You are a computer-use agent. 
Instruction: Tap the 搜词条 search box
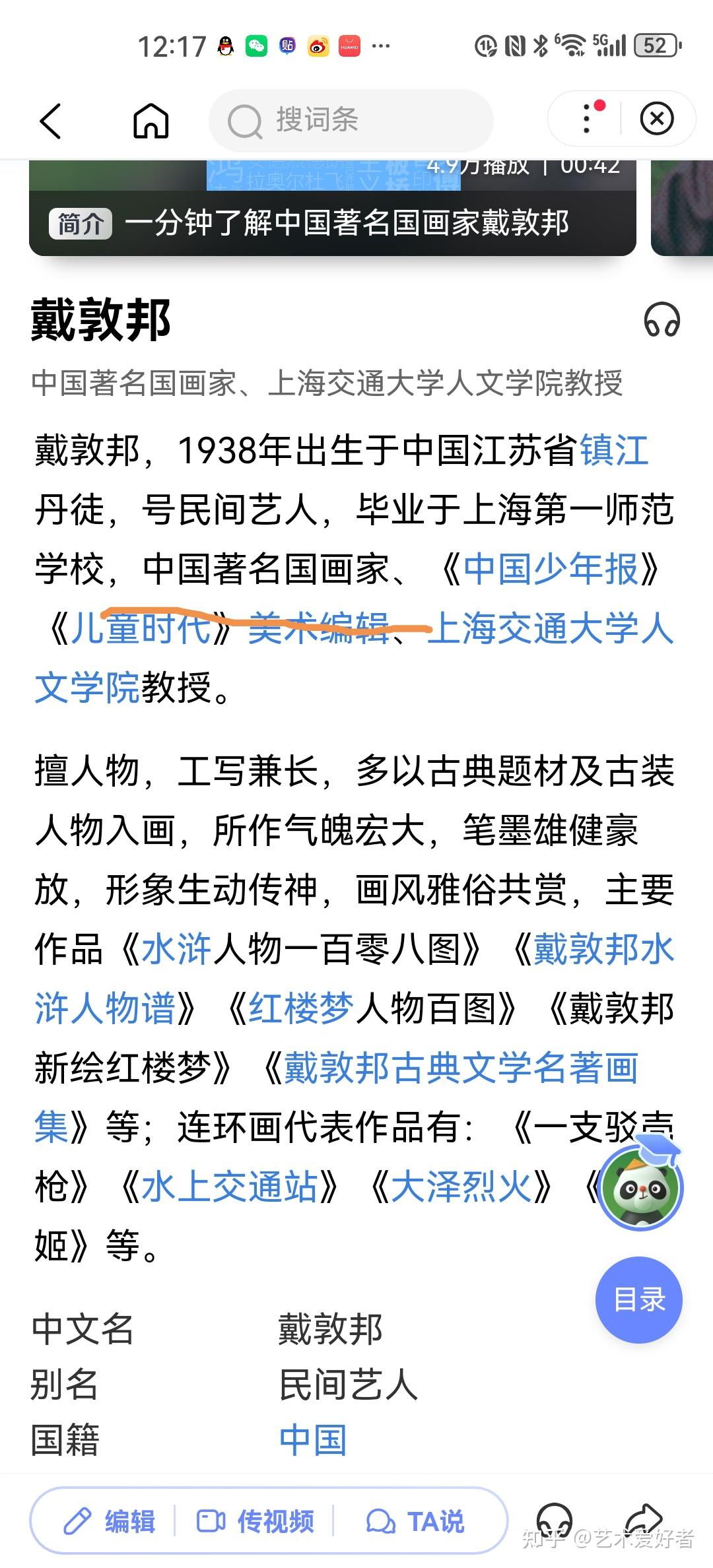[351, 121]
